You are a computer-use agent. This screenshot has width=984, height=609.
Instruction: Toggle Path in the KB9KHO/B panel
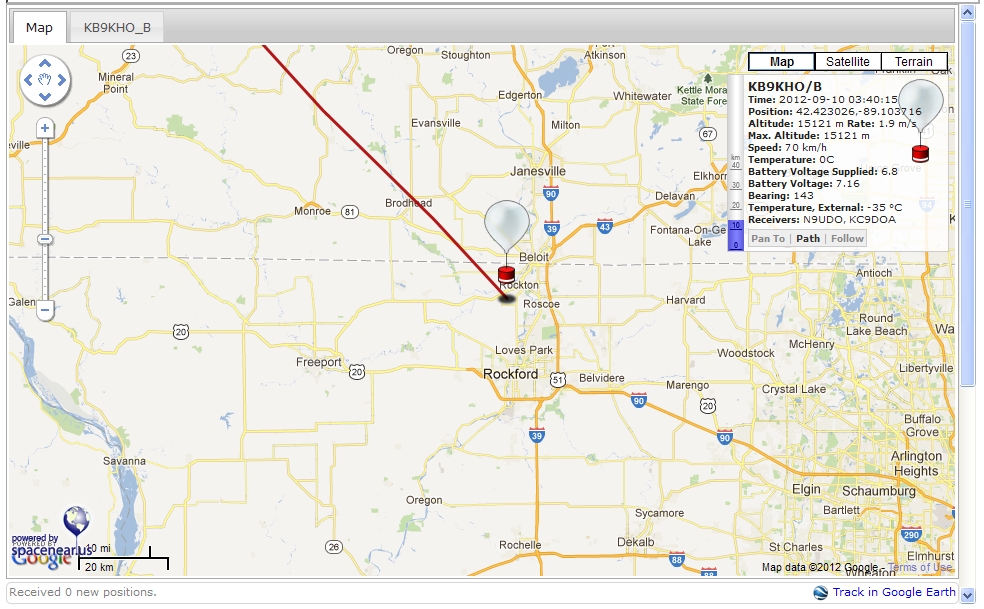808,239
